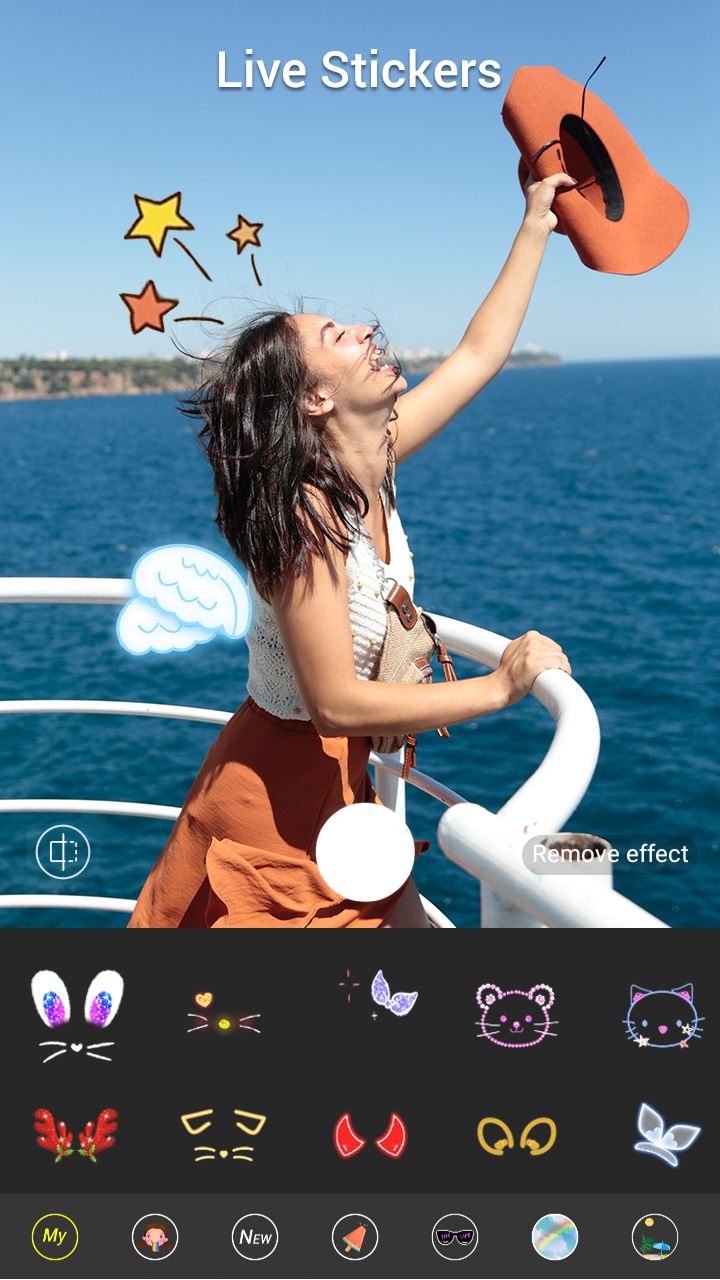Select the glowing white butterfly sticker
The width and height of the screenshot is (720, 1280).
pyautogui.click(x=666, y=1134)
